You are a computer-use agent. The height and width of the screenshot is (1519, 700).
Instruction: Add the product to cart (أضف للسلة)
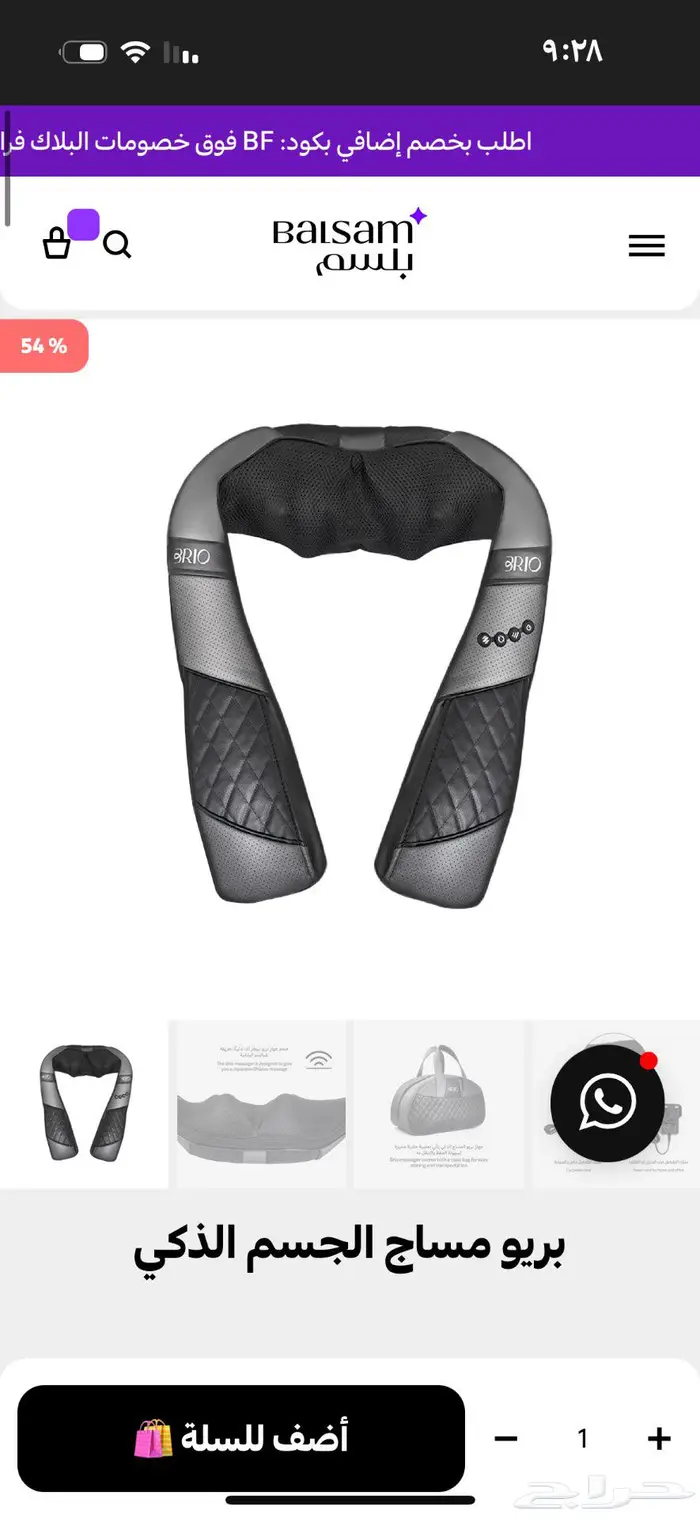(x=241, y=1438)
